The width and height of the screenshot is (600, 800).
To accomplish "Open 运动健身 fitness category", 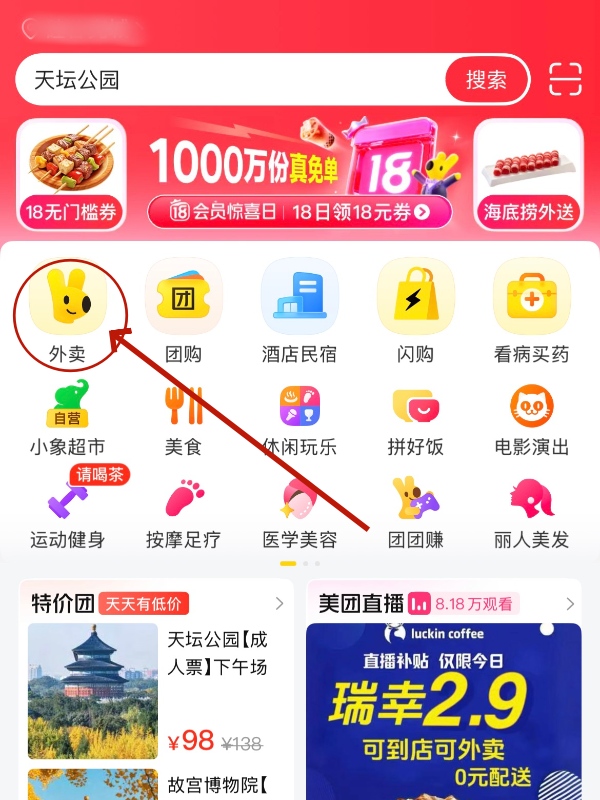I will 68,510.
